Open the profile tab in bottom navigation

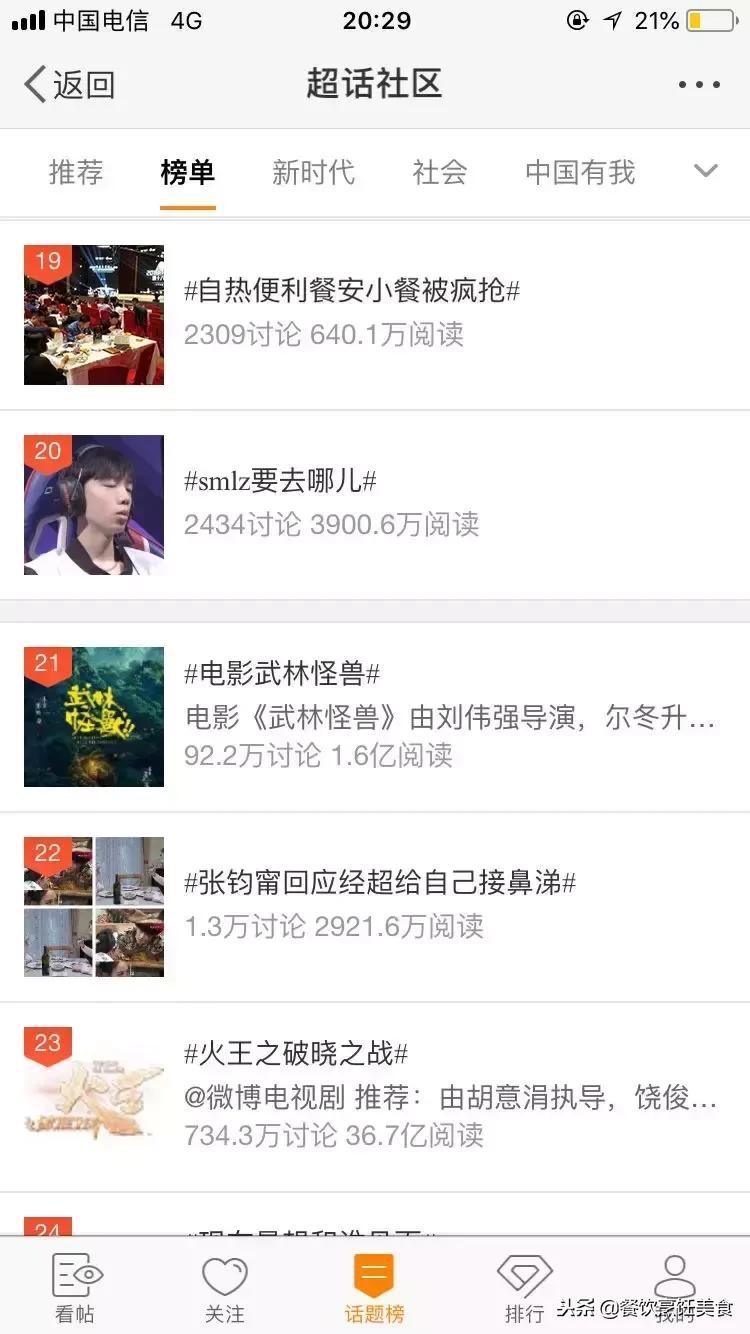[674, 1288]
